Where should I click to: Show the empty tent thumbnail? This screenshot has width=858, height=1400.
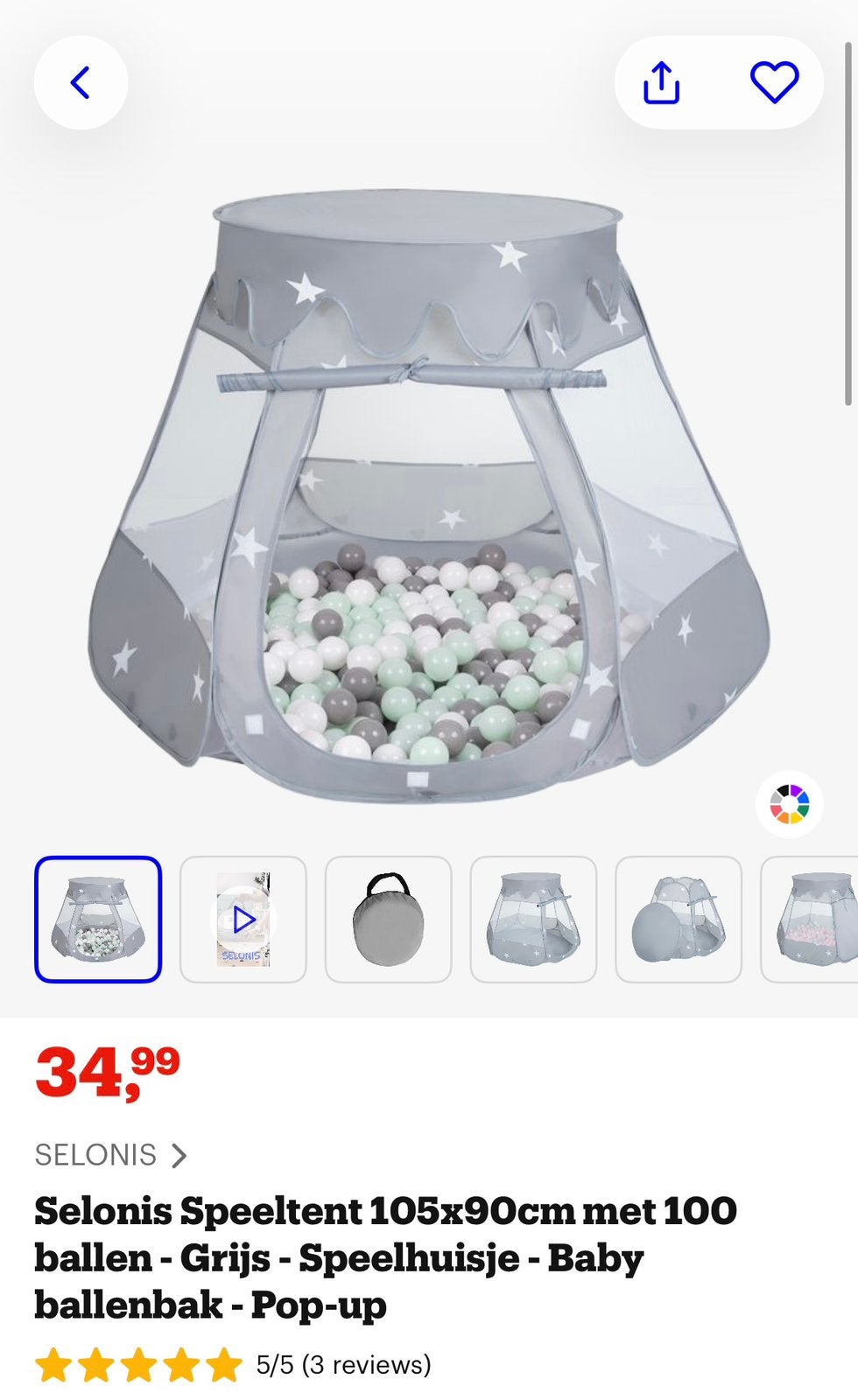coord(534,920)
